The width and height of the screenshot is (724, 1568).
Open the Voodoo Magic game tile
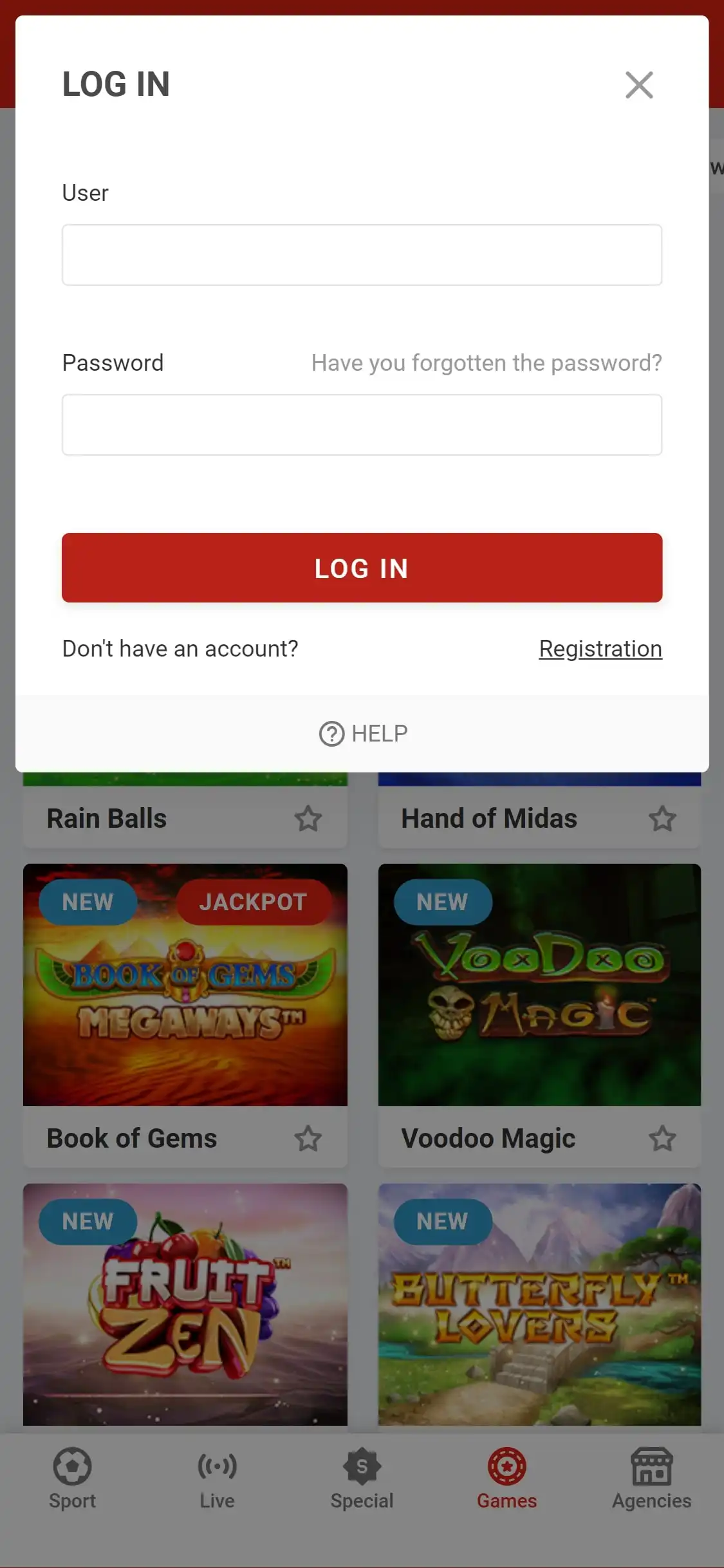tap(539, 985)
